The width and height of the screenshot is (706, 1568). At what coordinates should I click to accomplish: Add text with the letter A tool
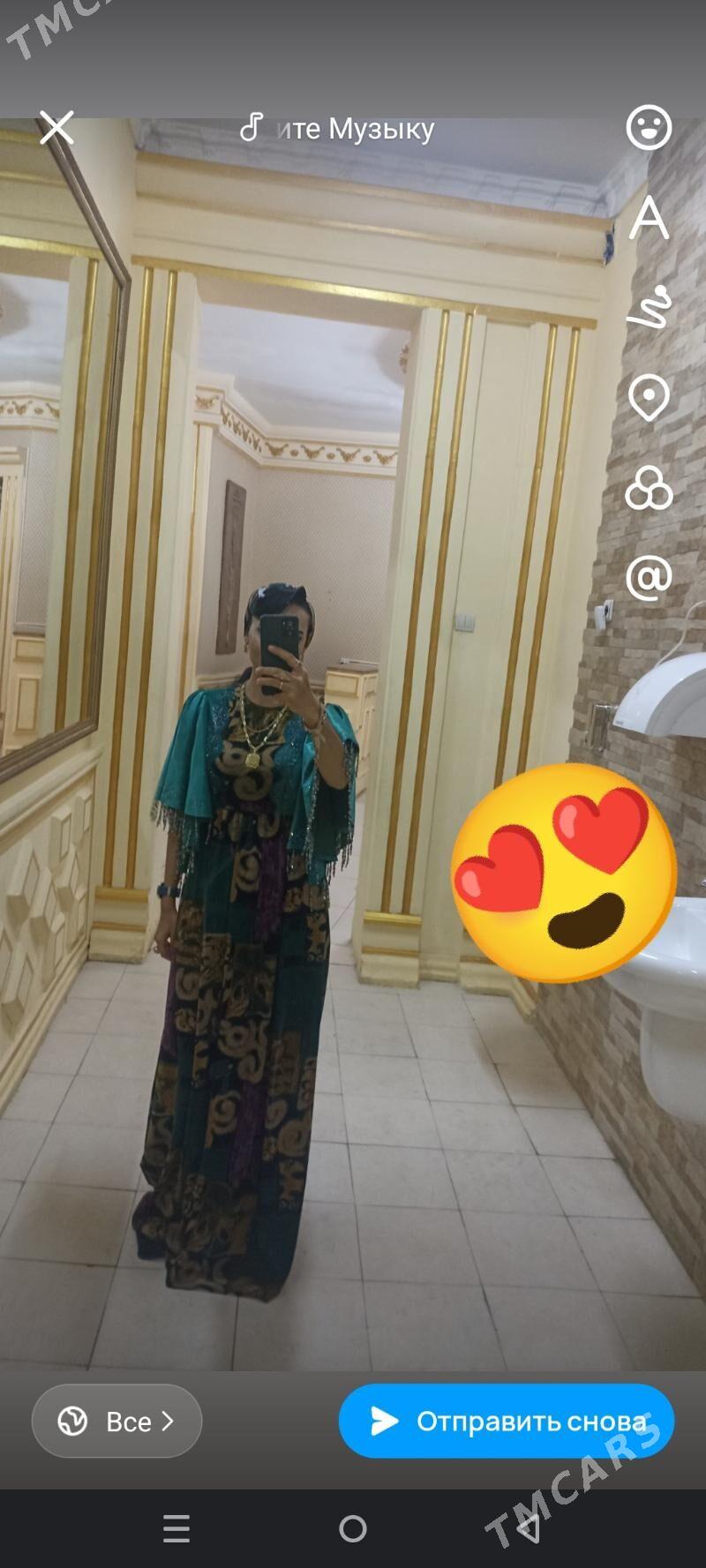click(649, 218)
